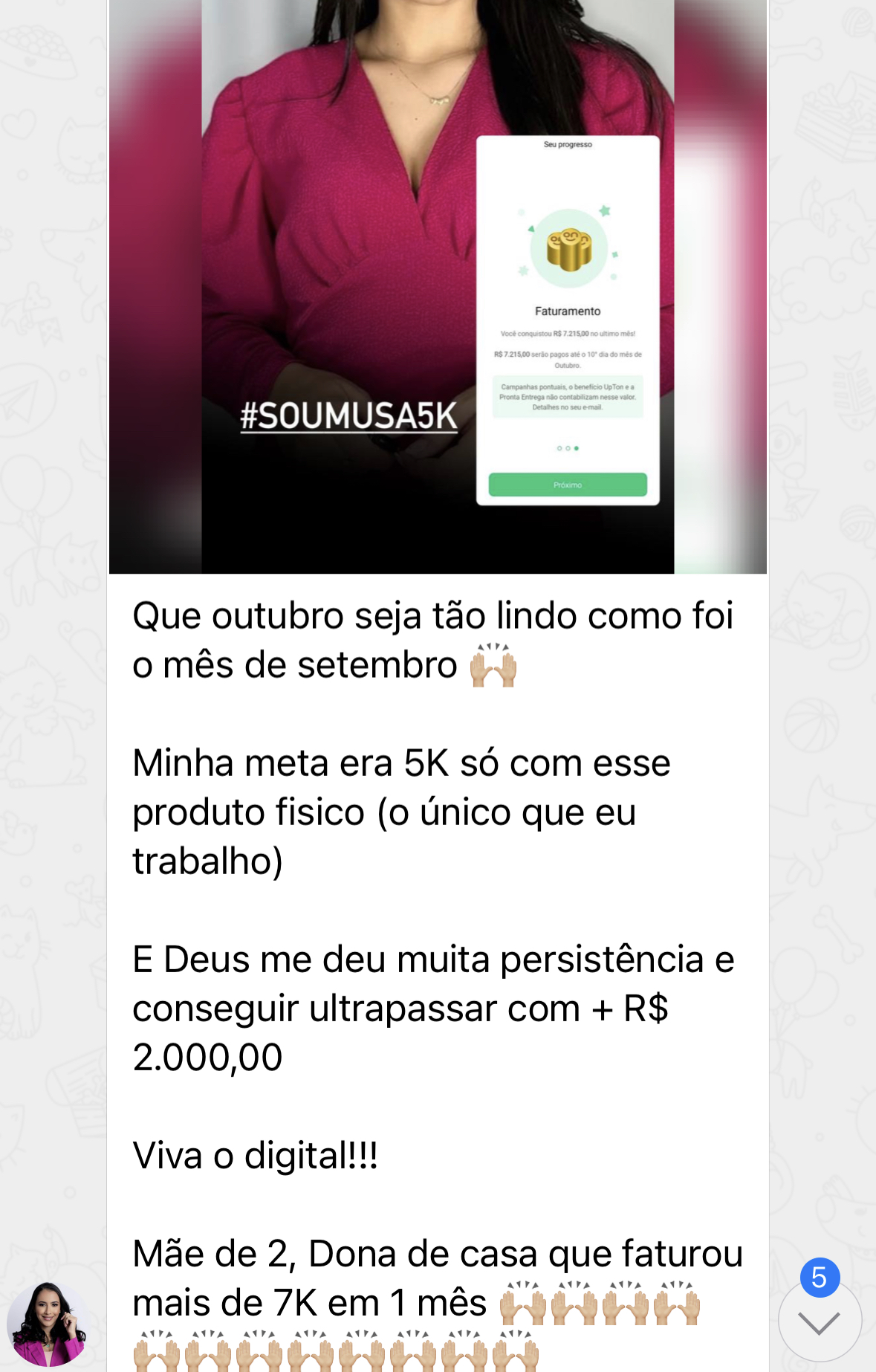Screen dimensions: 876x1372
Task: Open the sender's profile avatar
Action: (x=48, y=1324)
